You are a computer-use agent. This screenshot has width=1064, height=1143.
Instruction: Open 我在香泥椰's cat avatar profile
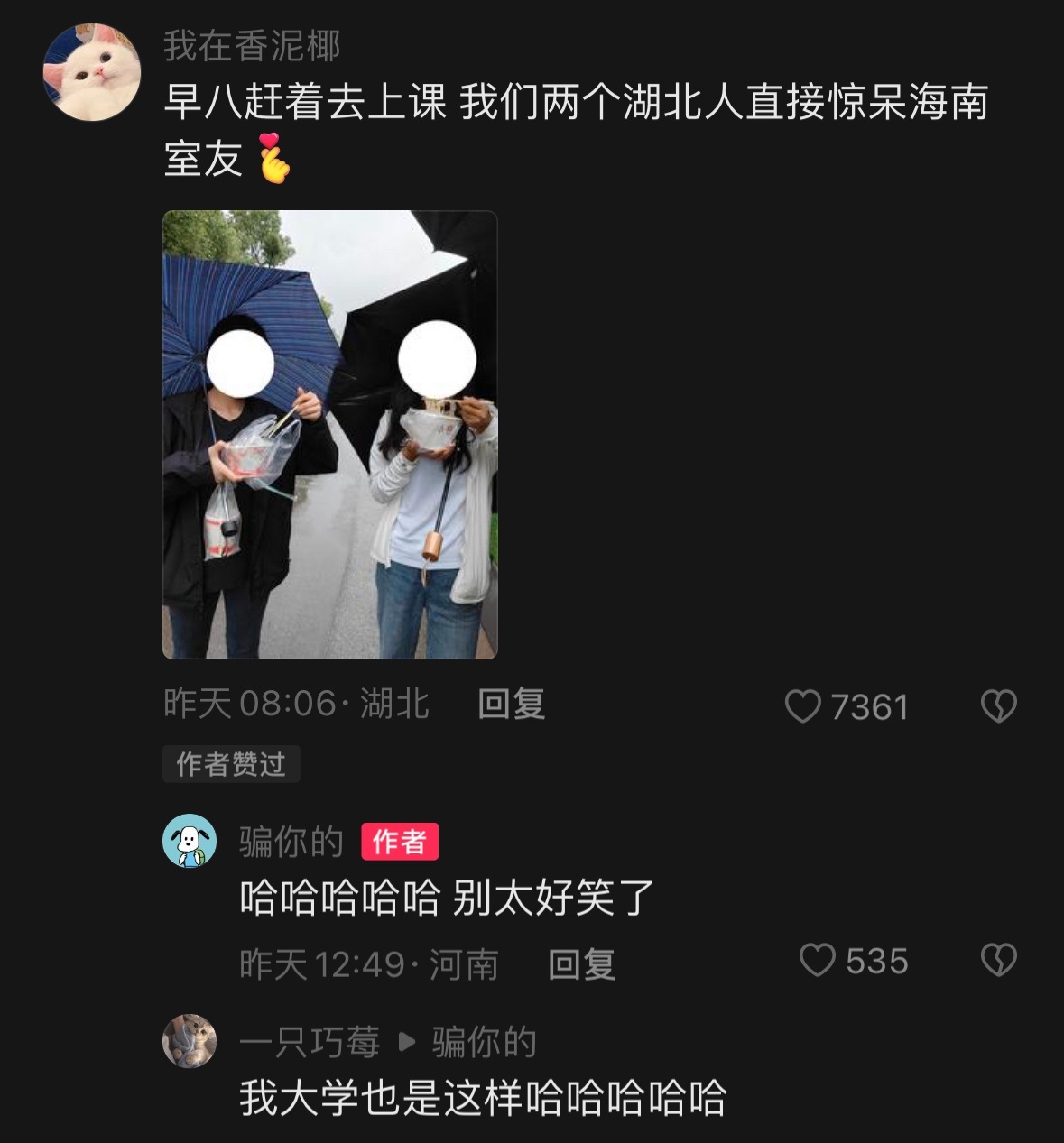(92, 72)
